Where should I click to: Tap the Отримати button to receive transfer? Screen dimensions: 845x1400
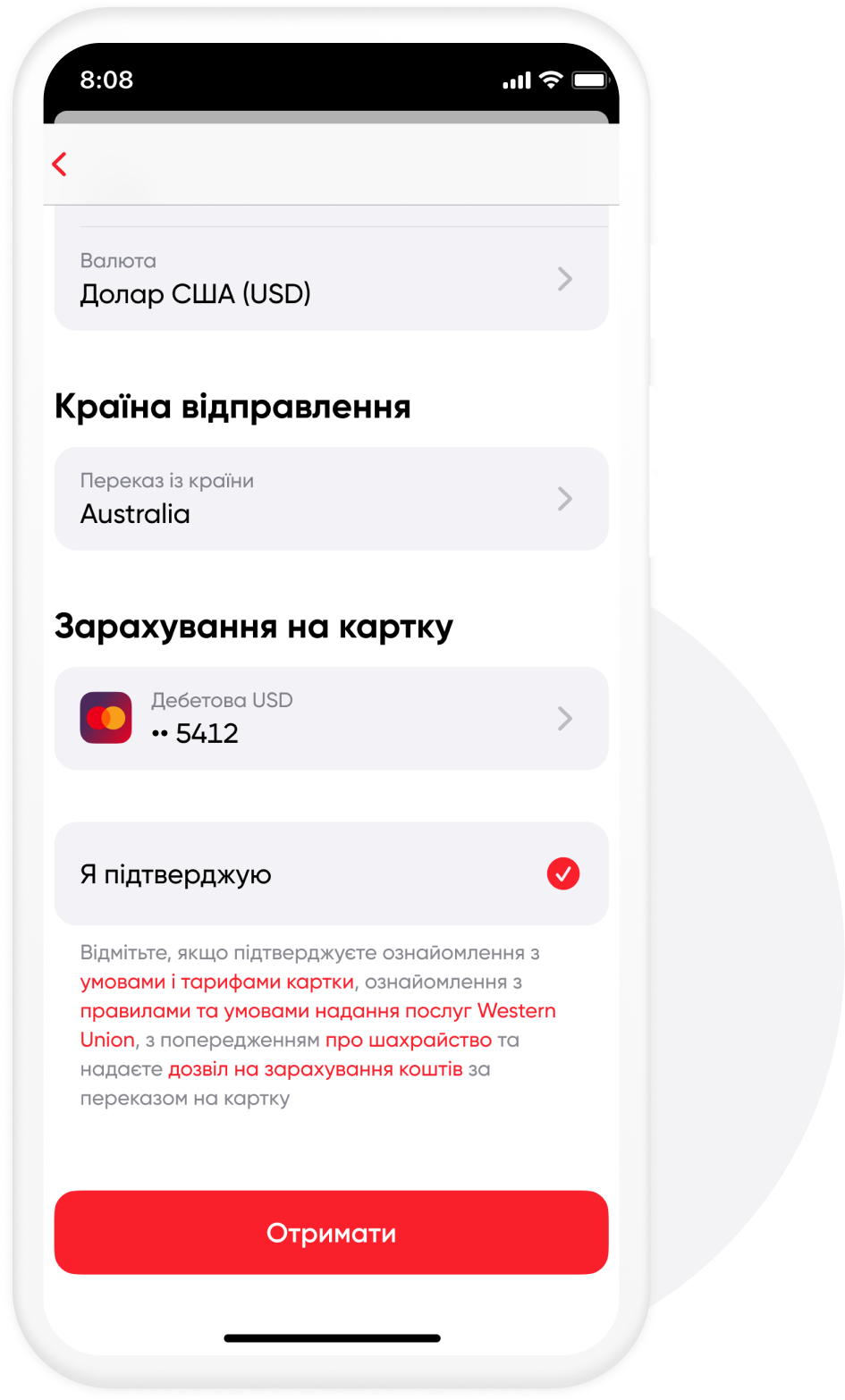point(331,1233)
